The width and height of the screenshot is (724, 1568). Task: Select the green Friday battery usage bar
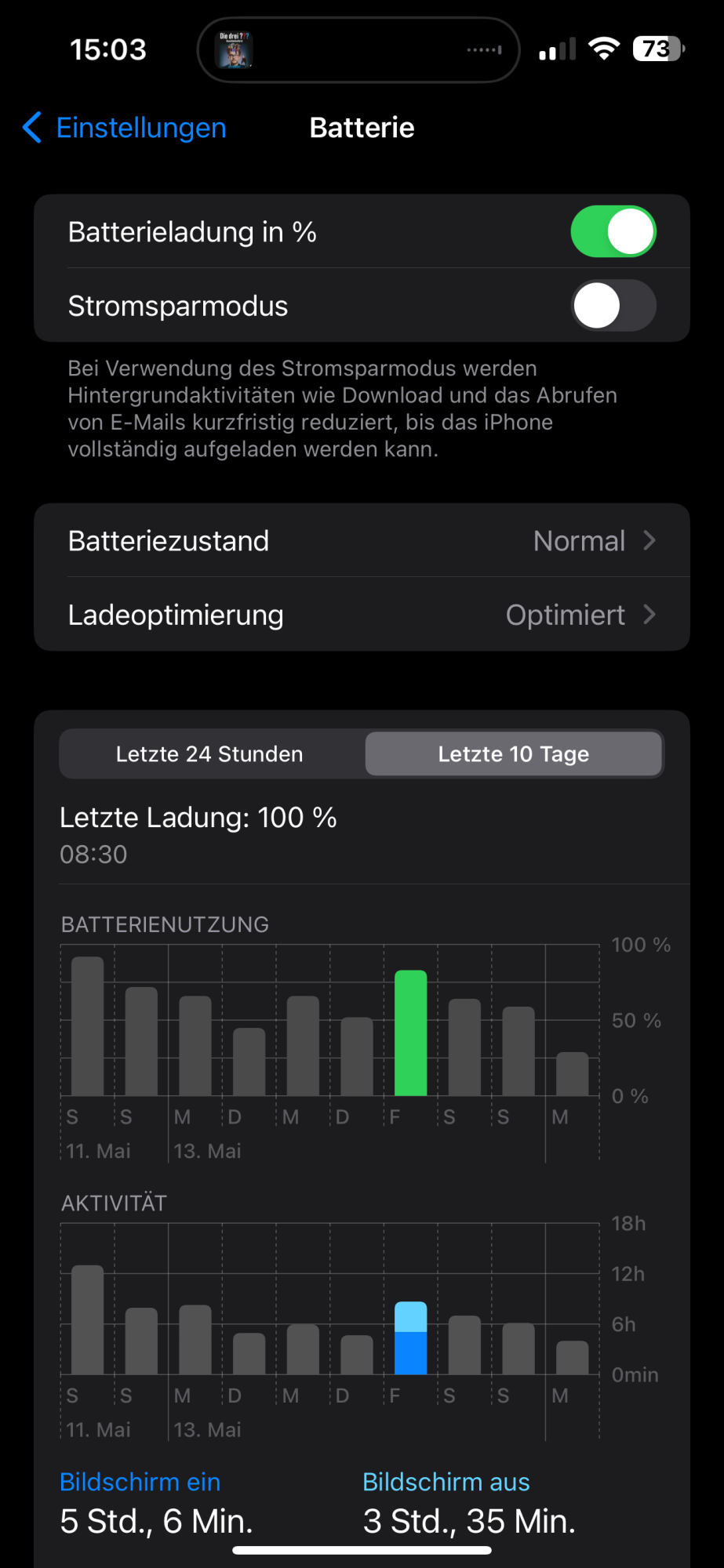click(410, 1033)
